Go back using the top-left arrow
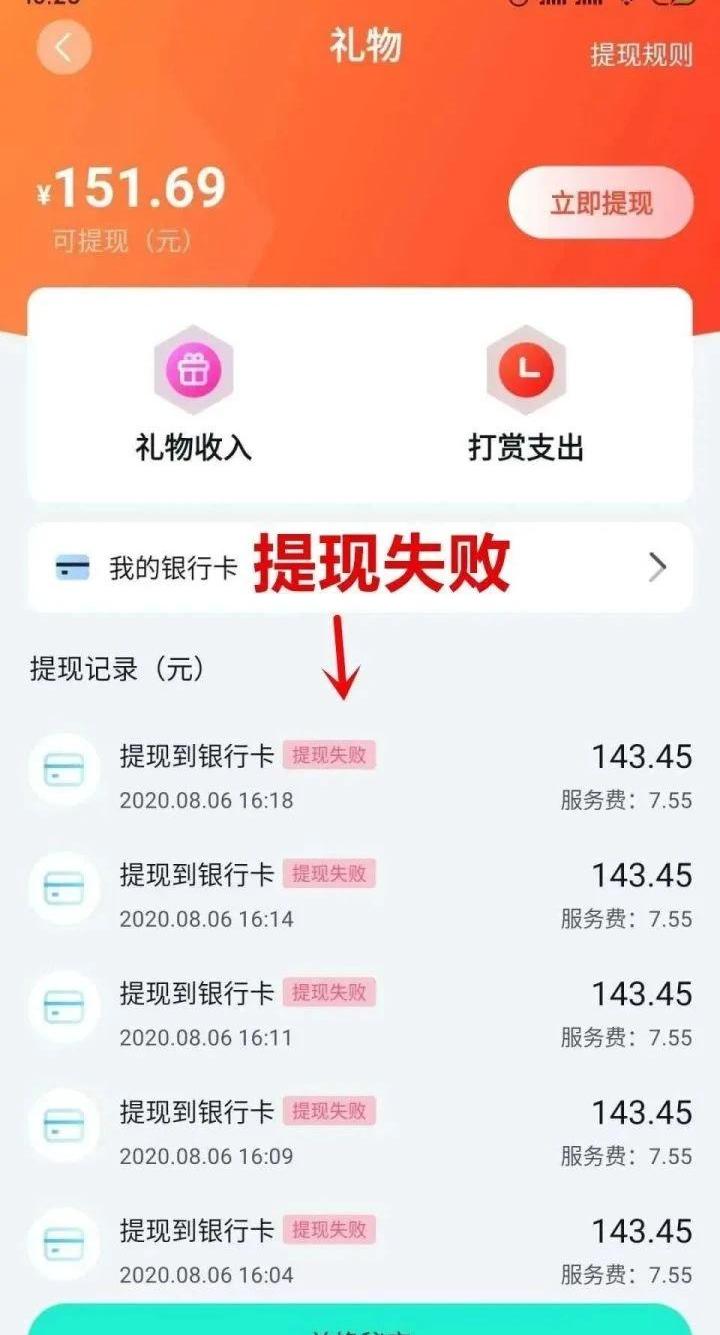The width and height of the screenshot is (720, 1335). [x=63, y=48]
